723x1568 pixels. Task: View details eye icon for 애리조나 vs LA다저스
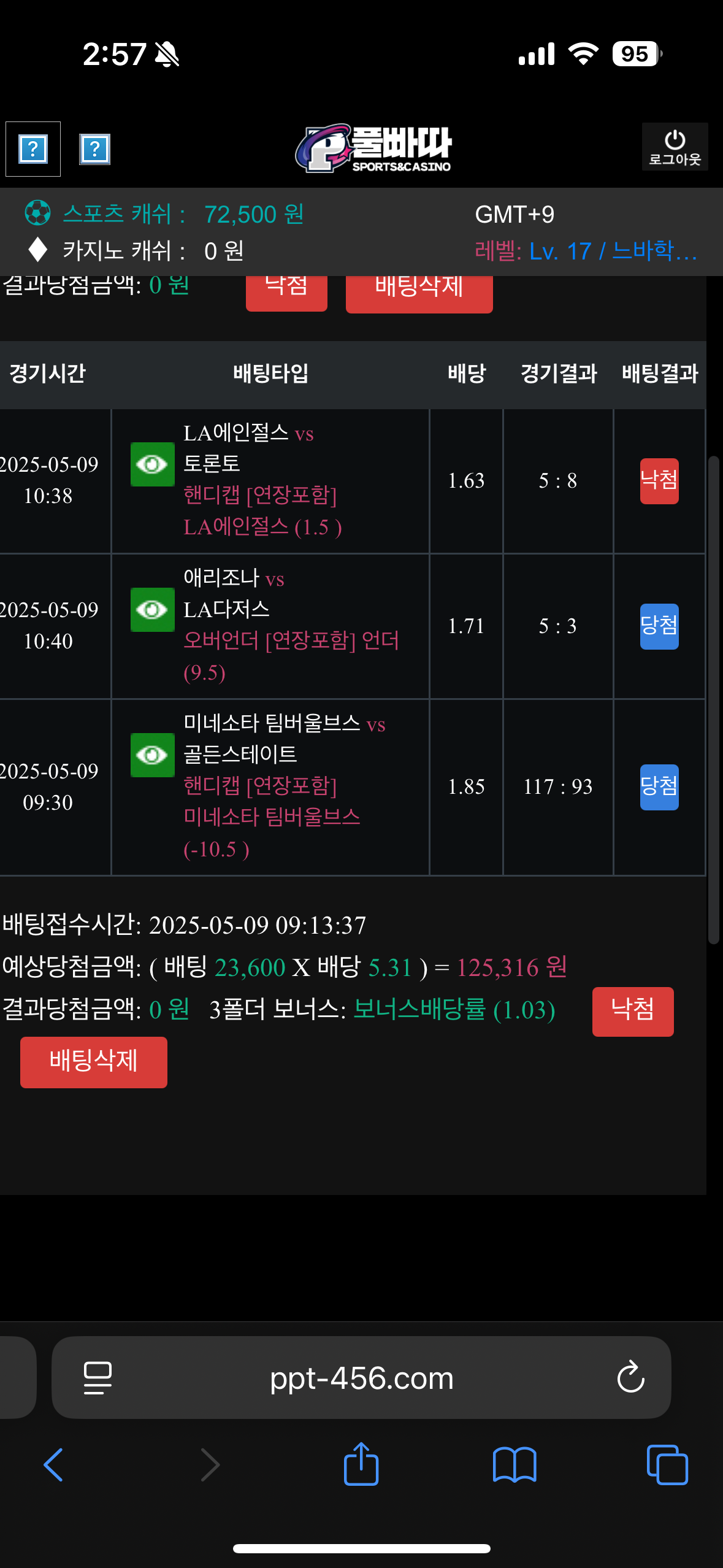152,610
